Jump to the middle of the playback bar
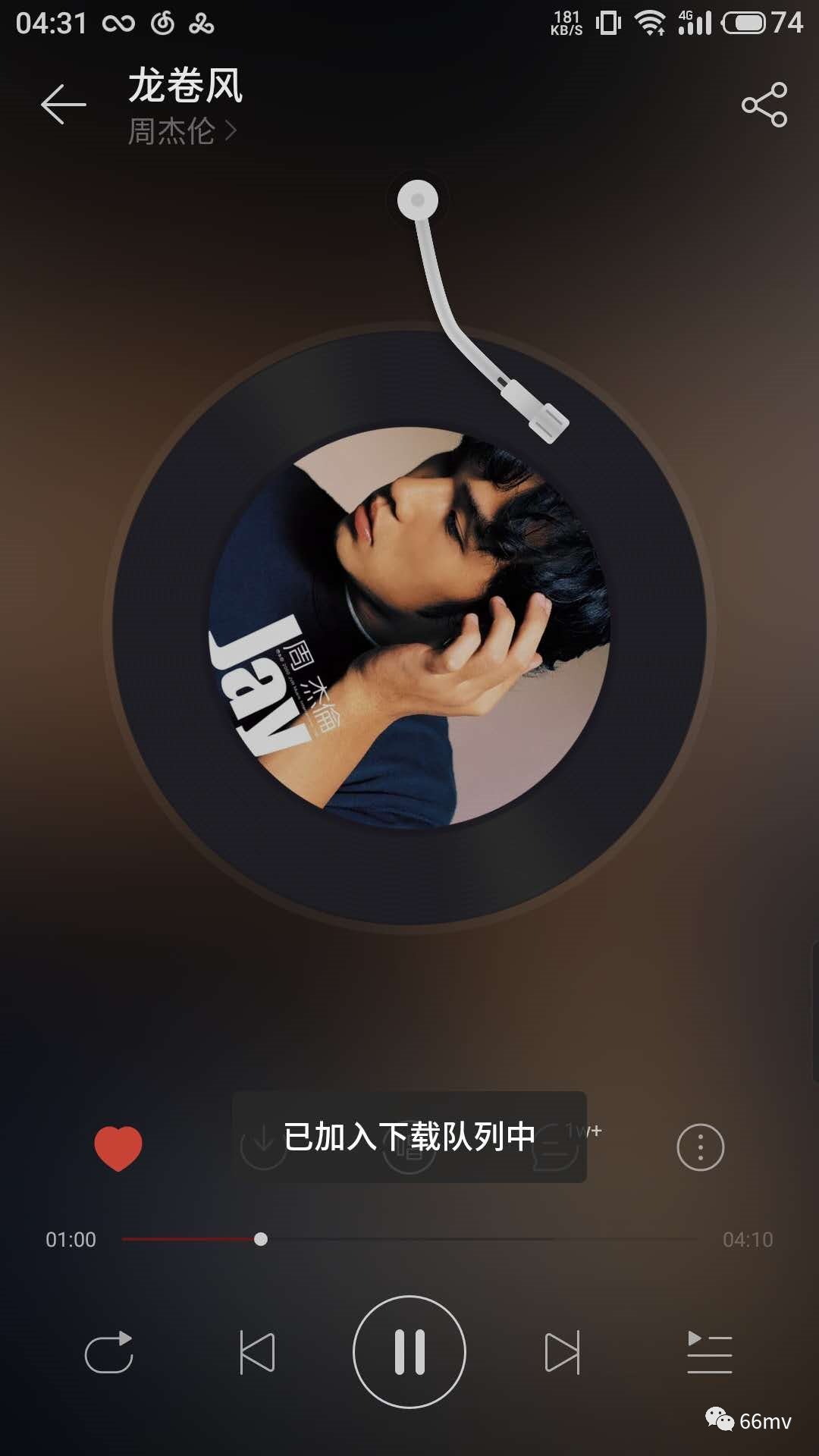 (409, 1239)
